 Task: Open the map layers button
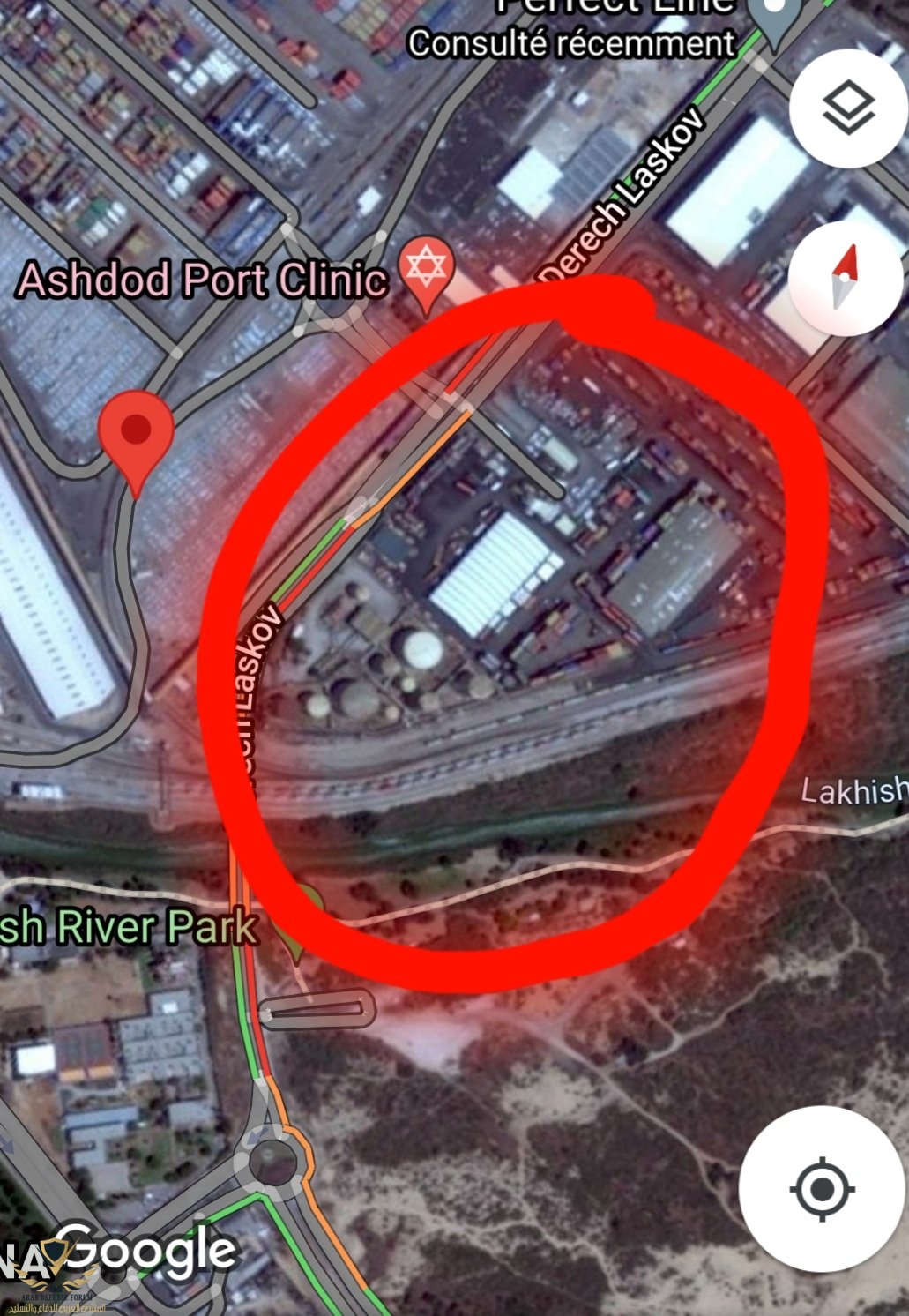pyautogui.click(x=848, y=109)
